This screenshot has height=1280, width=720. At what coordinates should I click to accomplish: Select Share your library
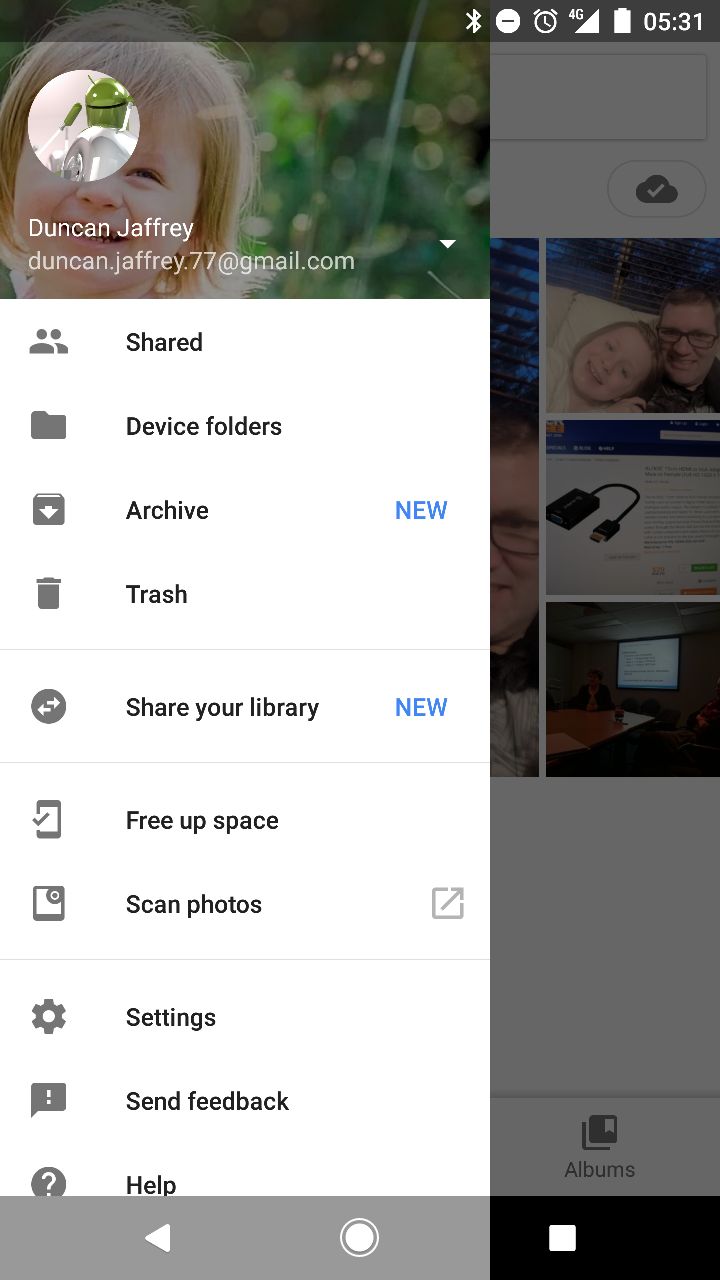point(245,707)
